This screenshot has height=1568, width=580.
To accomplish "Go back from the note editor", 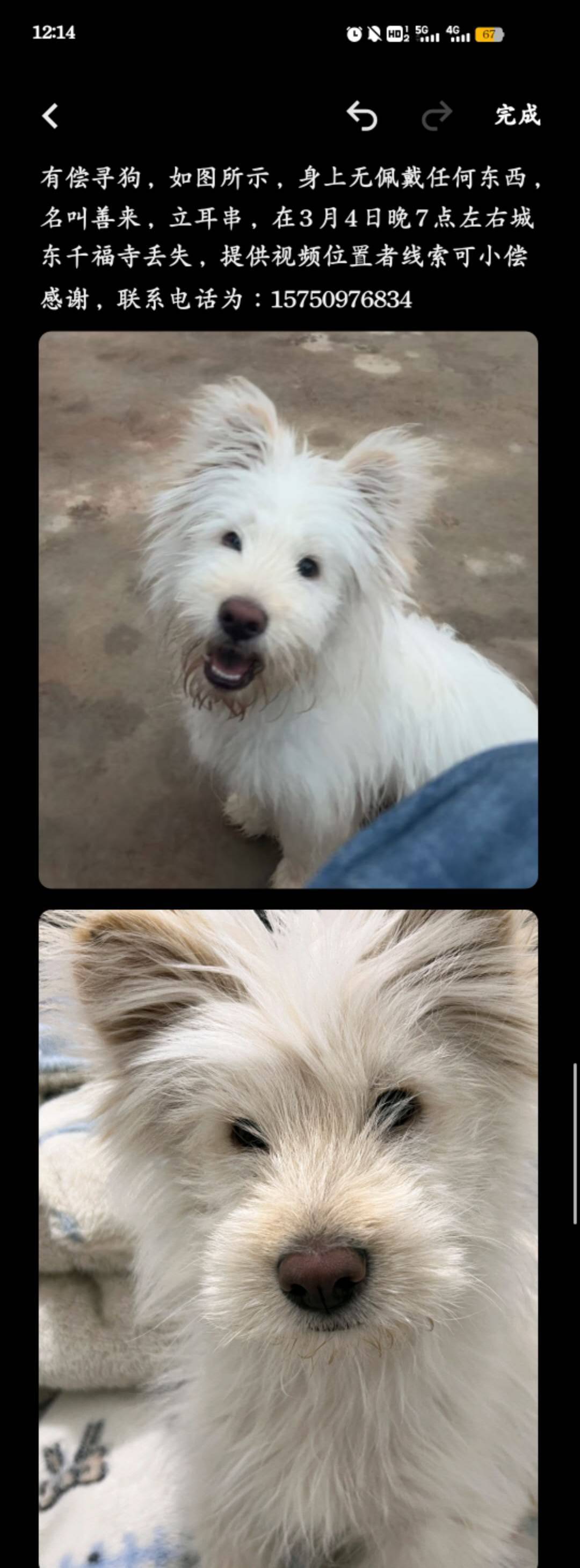I will pyautogui.click(x=50, y=115).
